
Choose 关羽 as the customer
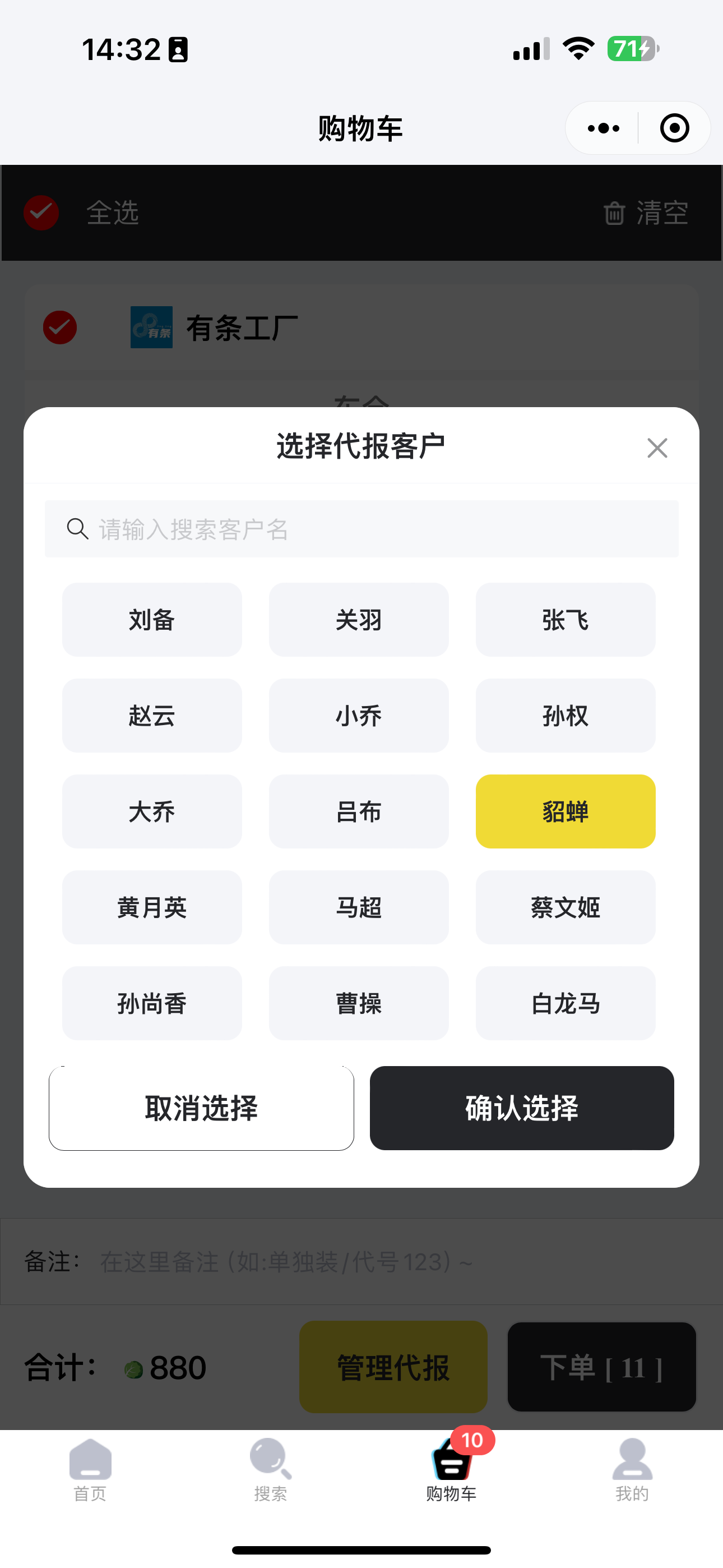coord(359,620)
